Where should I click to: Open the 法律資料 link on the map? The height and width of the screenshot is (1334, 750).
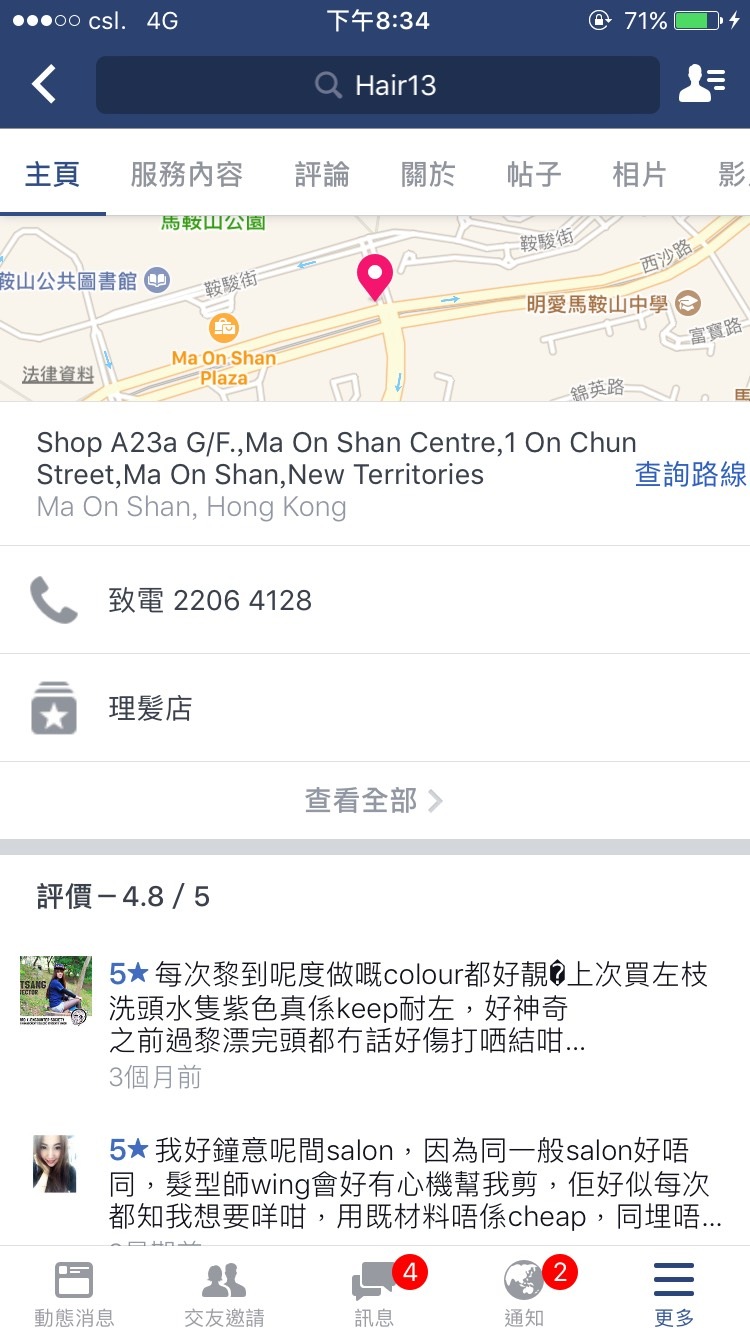click(58, 375)
